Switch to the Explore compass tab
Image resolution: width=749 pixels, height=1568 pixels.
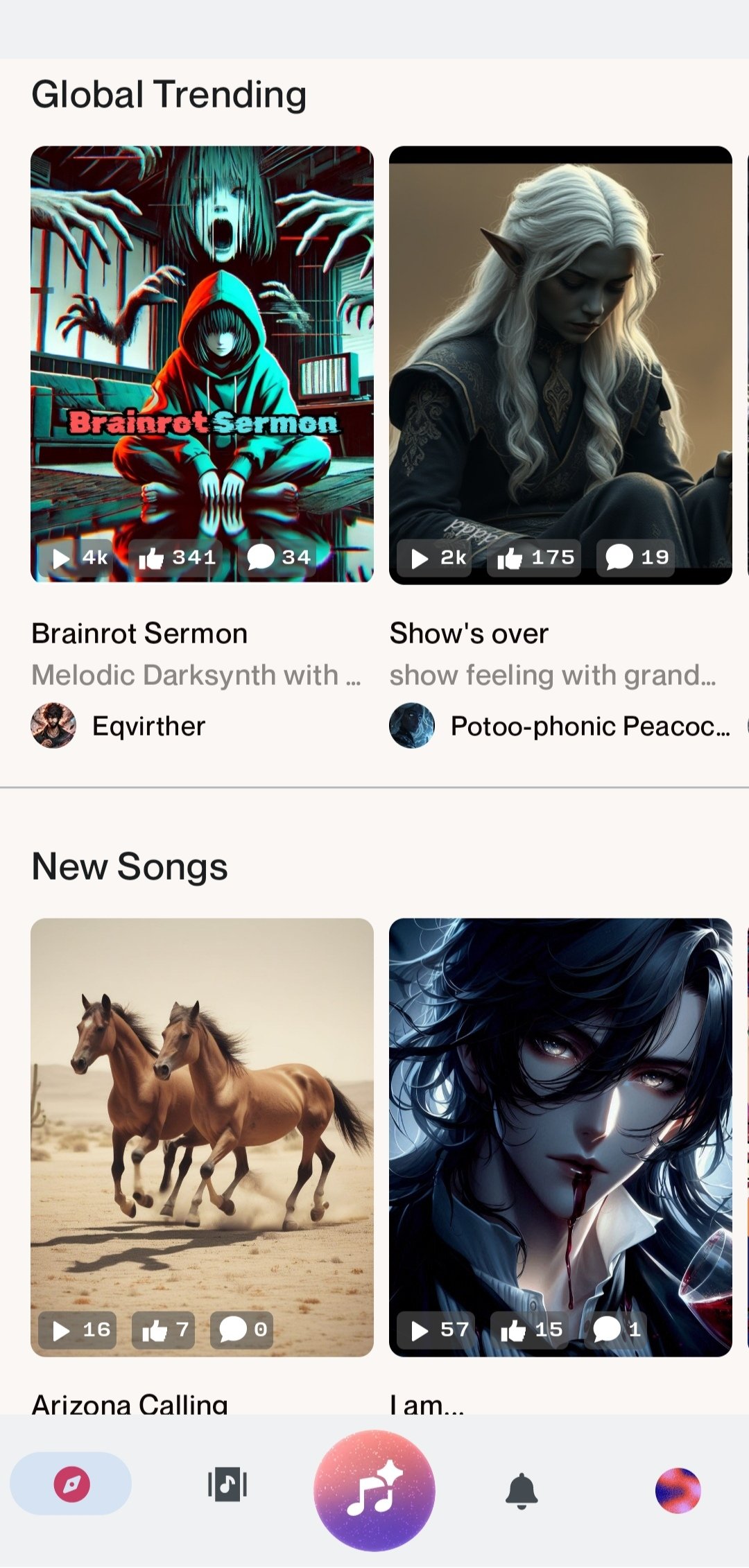71,1484
